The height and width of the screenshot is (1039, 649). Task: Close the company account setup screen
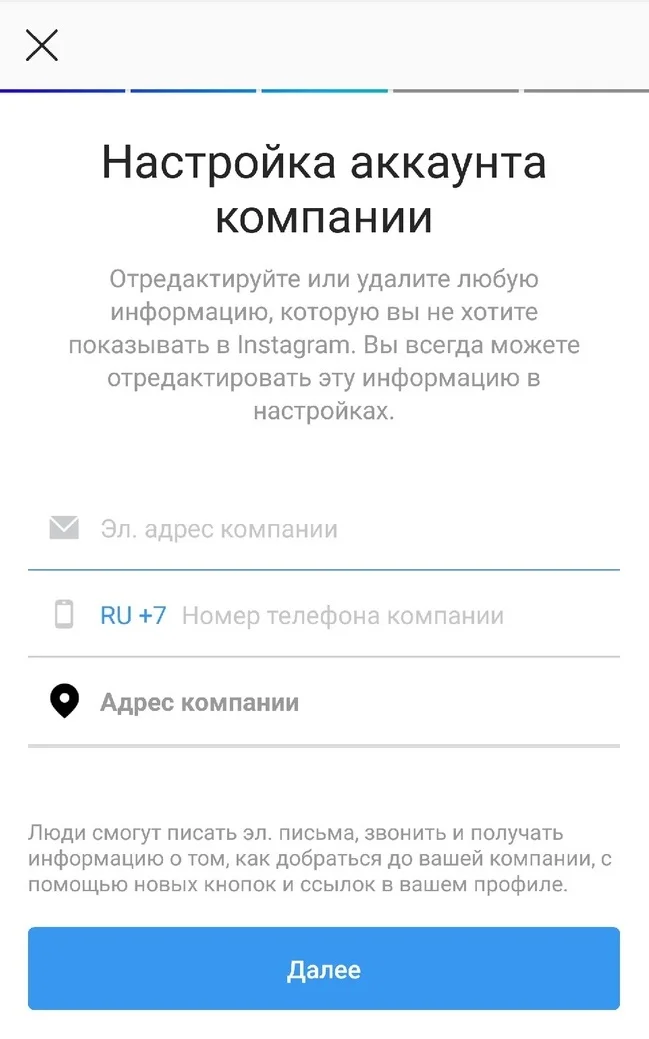[x=42, y=45]
